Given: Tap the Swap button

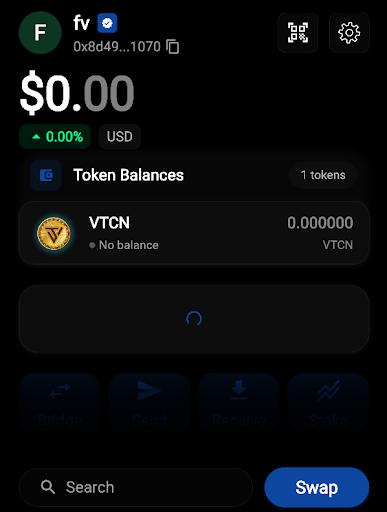Looking at the screenshot, I should (317, 487).
